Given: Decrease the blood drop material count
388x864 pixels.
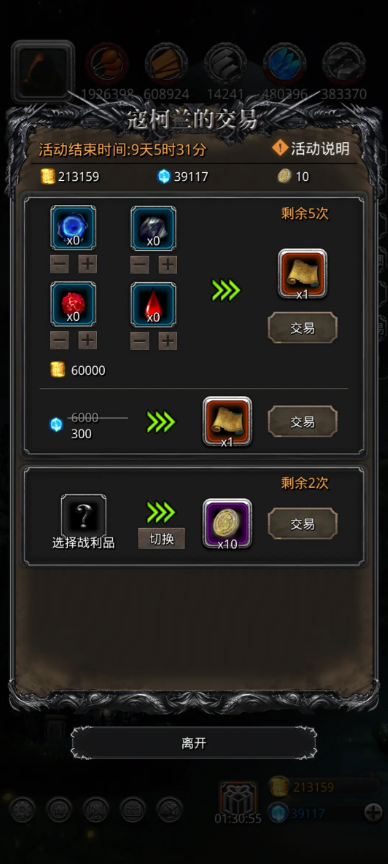Looking at the screenshot, I should pos(139,341).
